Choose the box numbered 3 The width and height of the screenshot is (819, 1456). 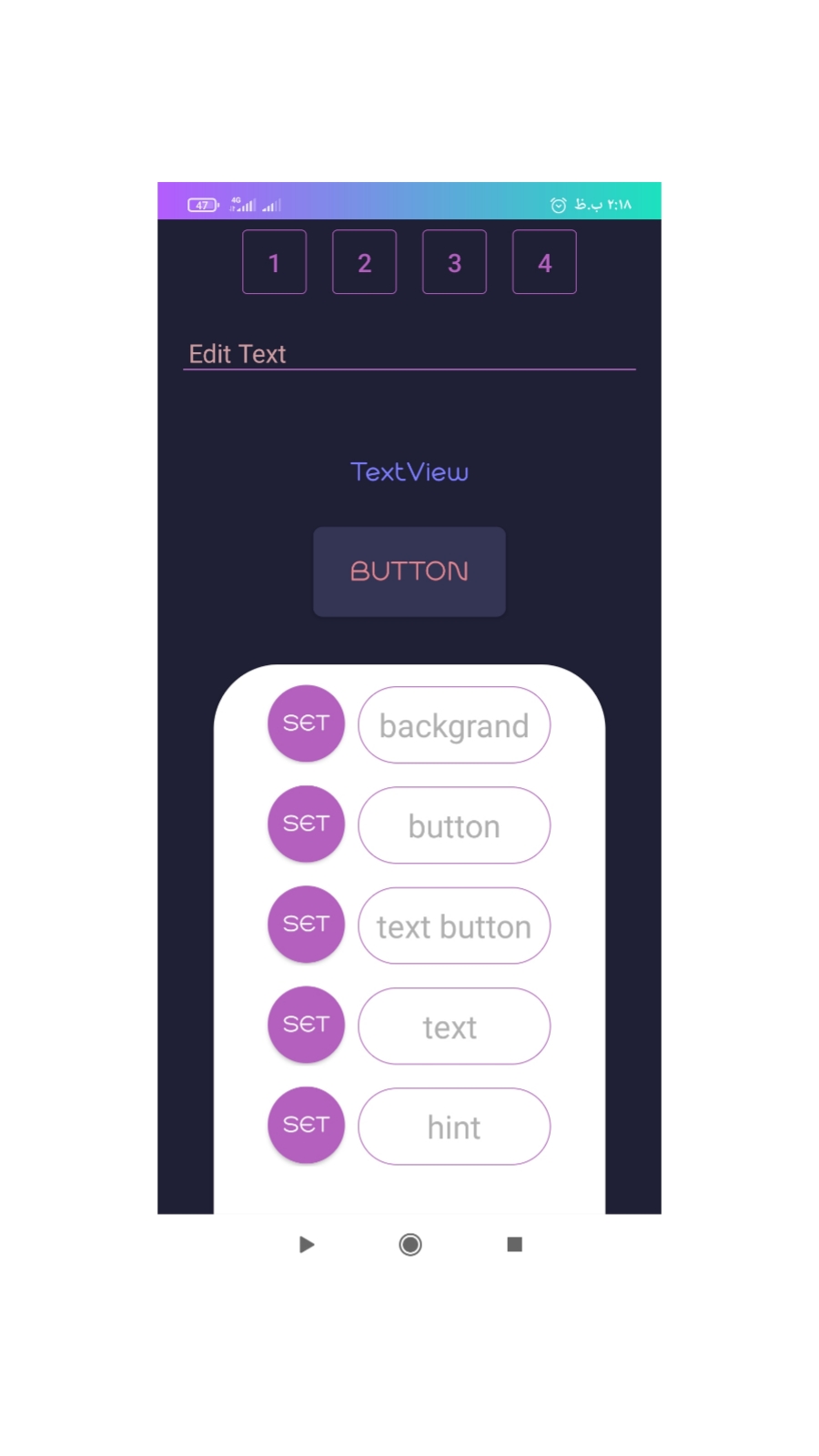coord(454,262)
